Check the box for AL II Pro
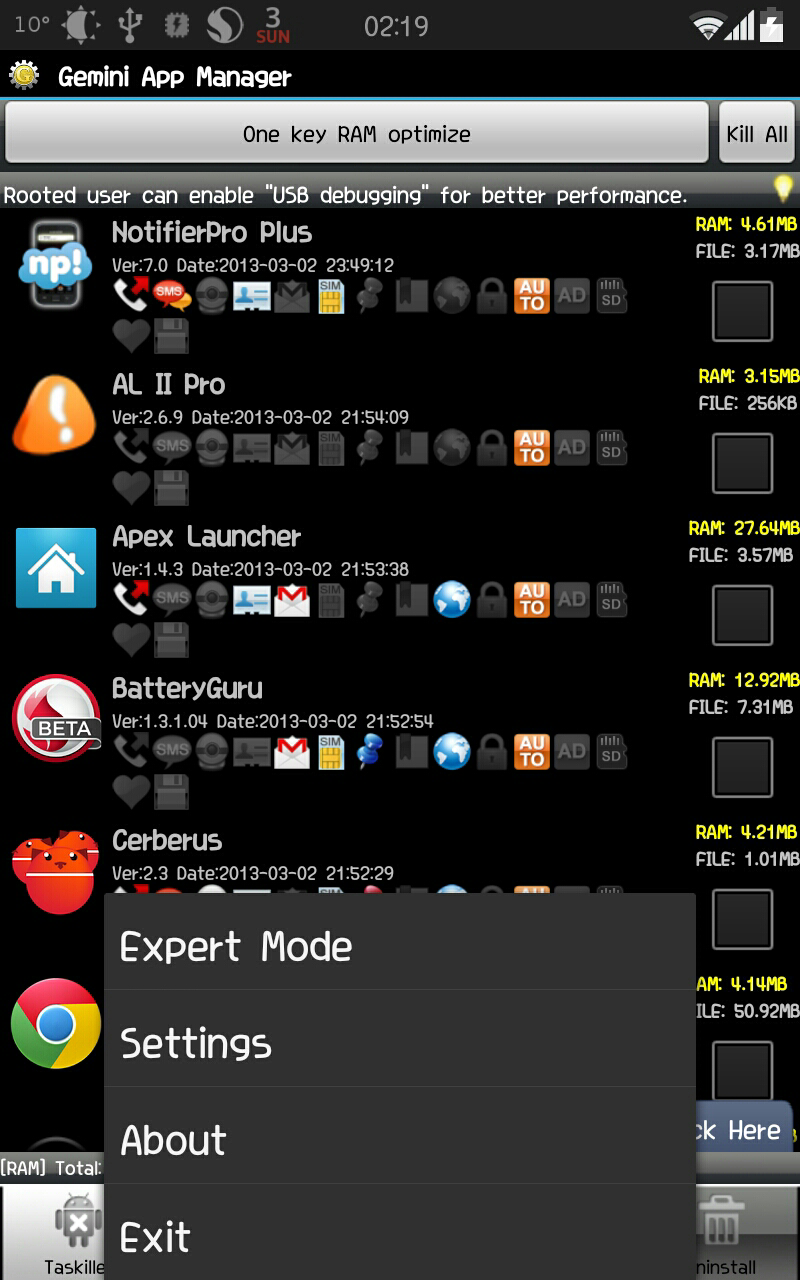Image resolution: width=800 pixels, height=1280 pixels. point(742,463)
